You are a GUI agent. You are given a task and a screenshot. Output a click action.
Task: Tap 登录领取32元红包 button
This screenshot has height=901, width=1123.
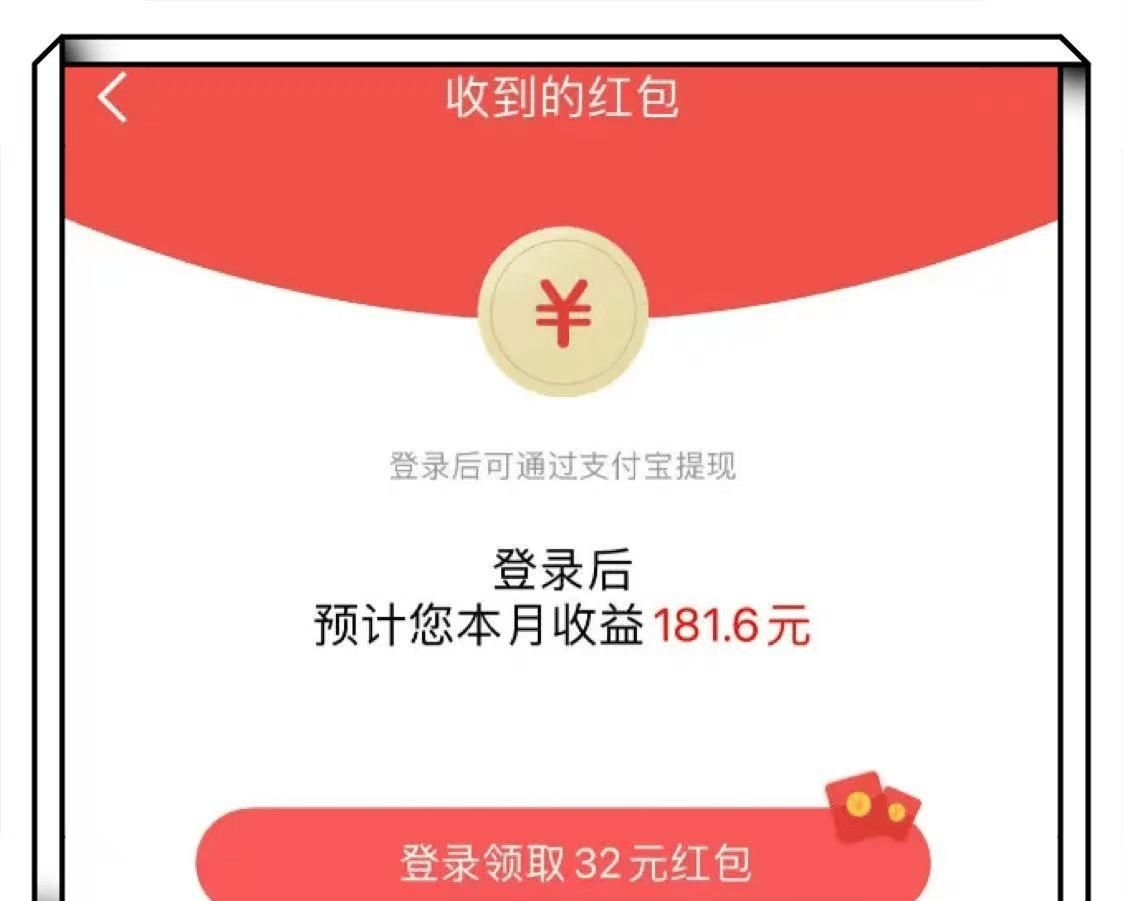[563, 861]
